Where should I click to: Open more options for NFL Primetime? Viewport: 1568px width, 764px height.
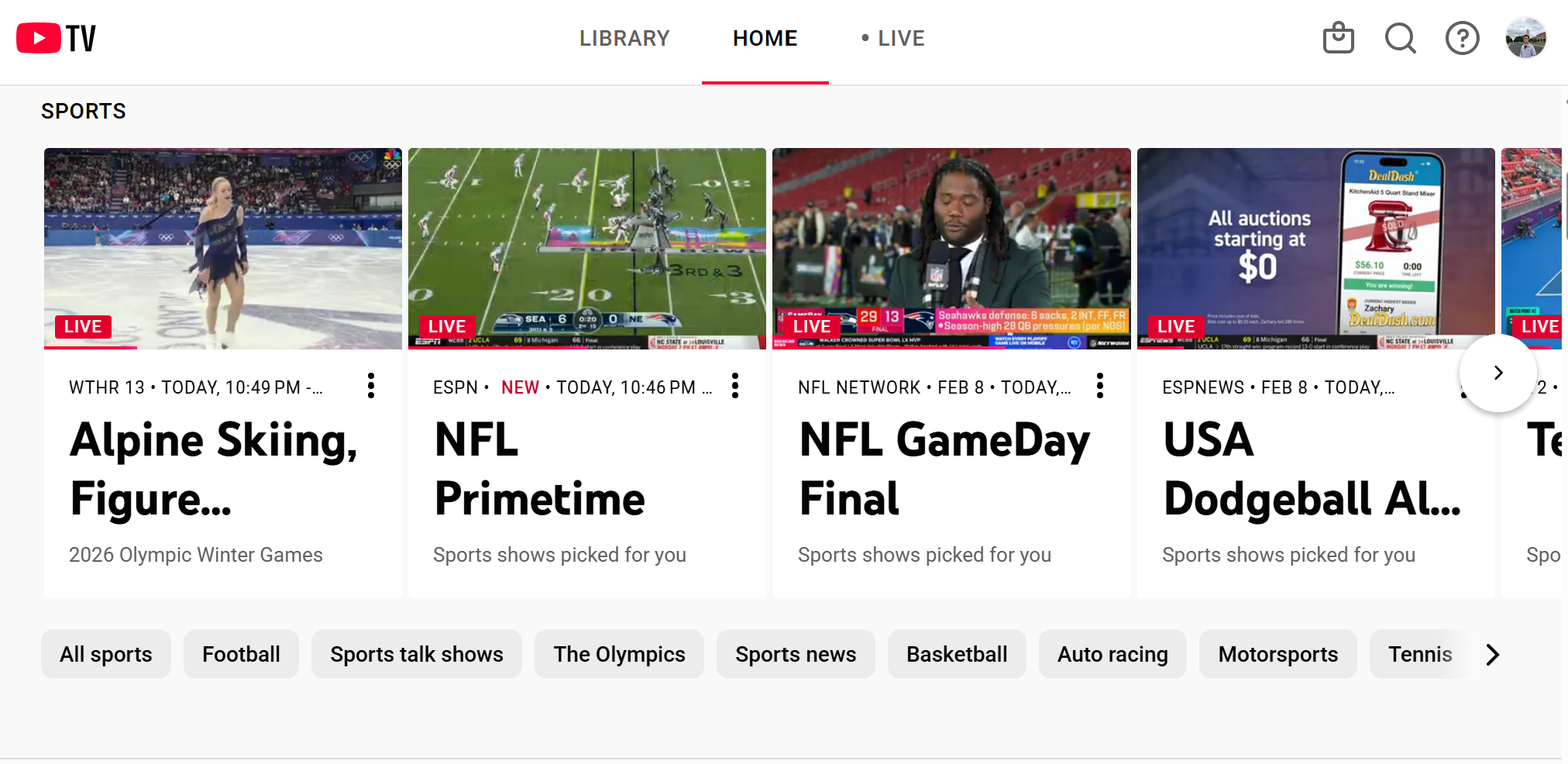point(735,385)
